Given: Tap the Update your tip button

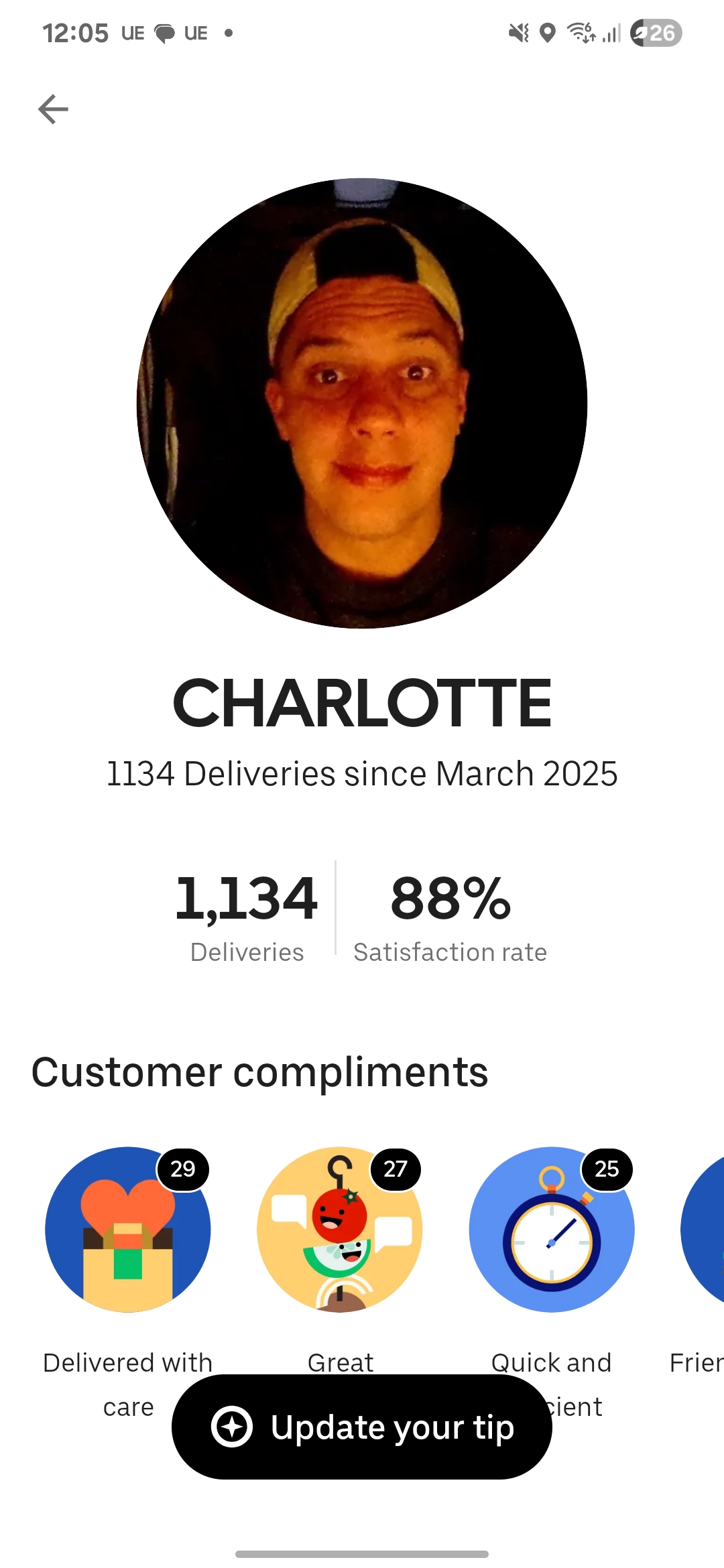Looking at the screenshot, I should click(x=362, y=1427).
